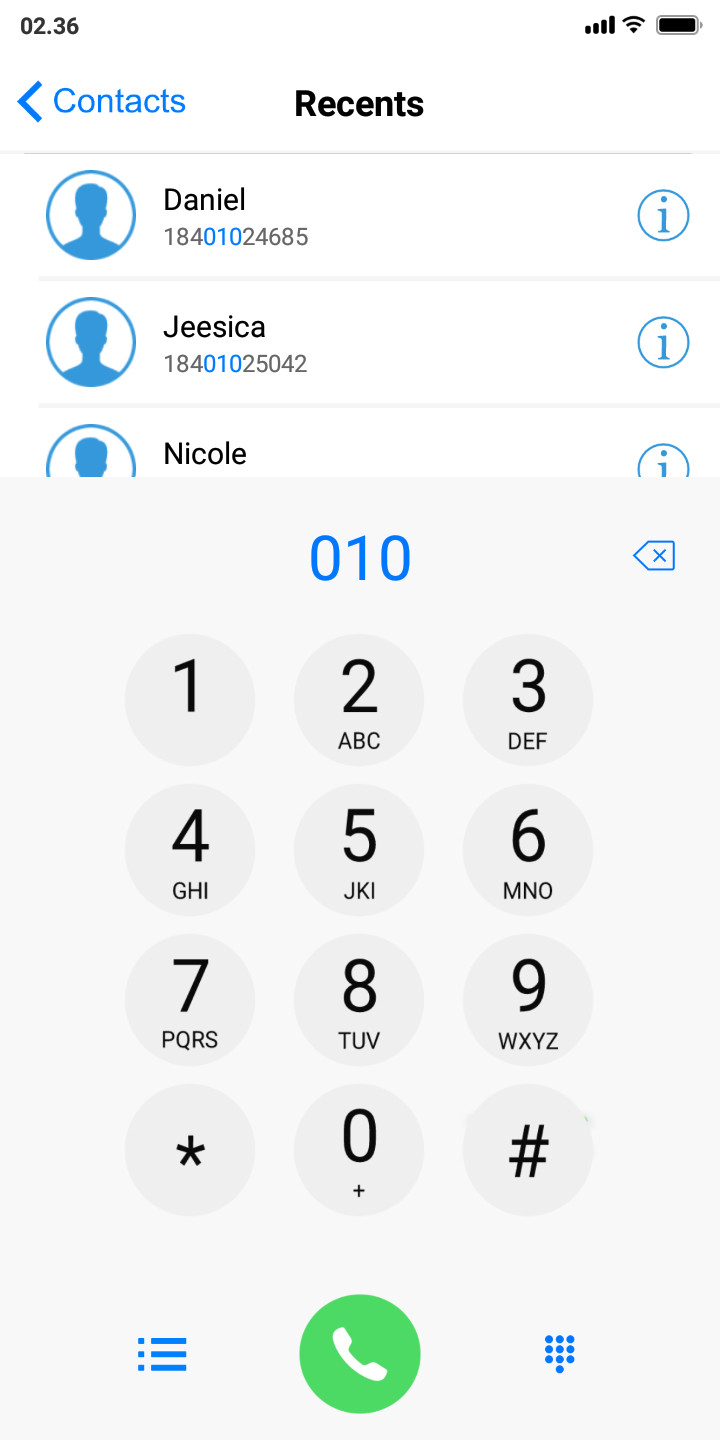Screen dimensions: 720x1440
Task: Enter 3 DEF on dial pad
Action: click(528, 700)
